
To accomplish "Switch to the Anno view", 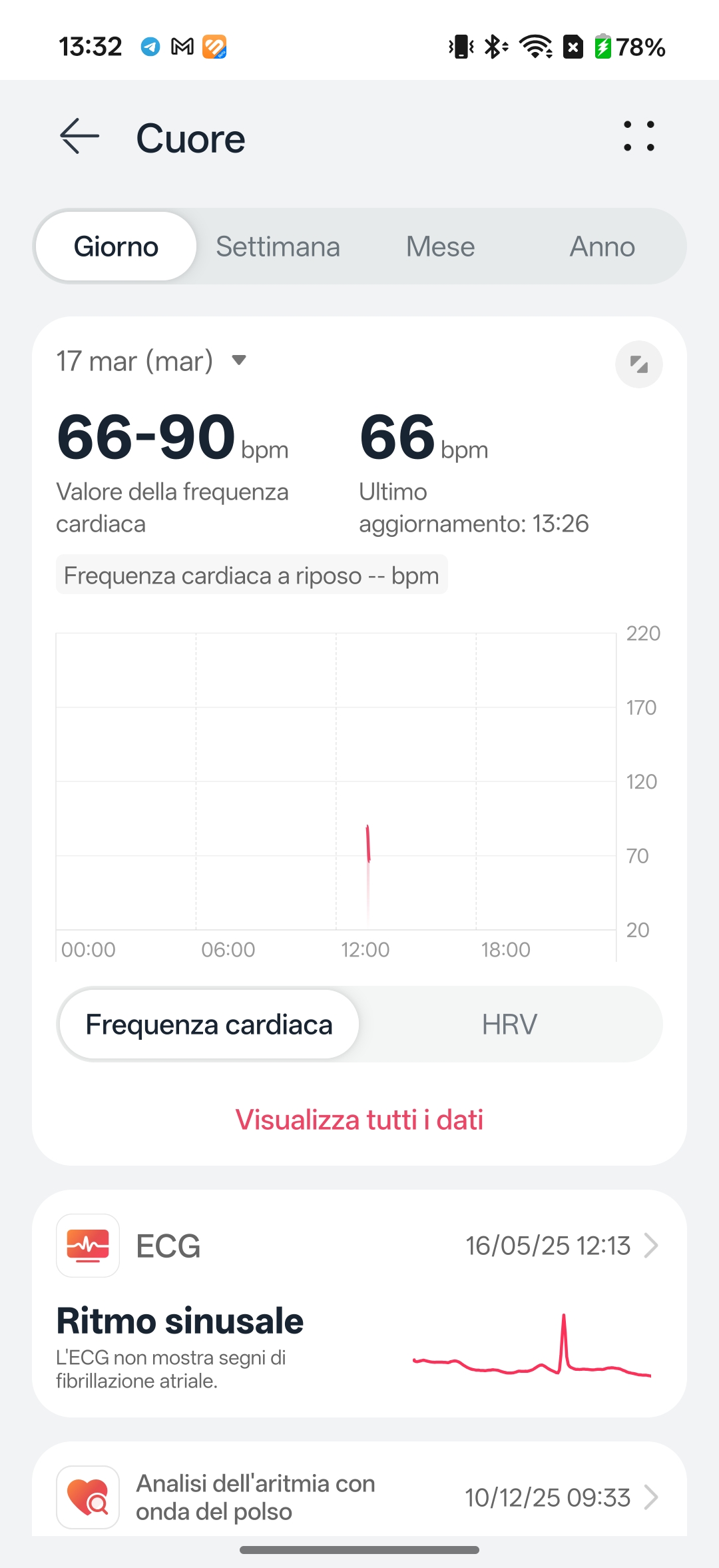I will pyautogui.click(x=602, y=246).
